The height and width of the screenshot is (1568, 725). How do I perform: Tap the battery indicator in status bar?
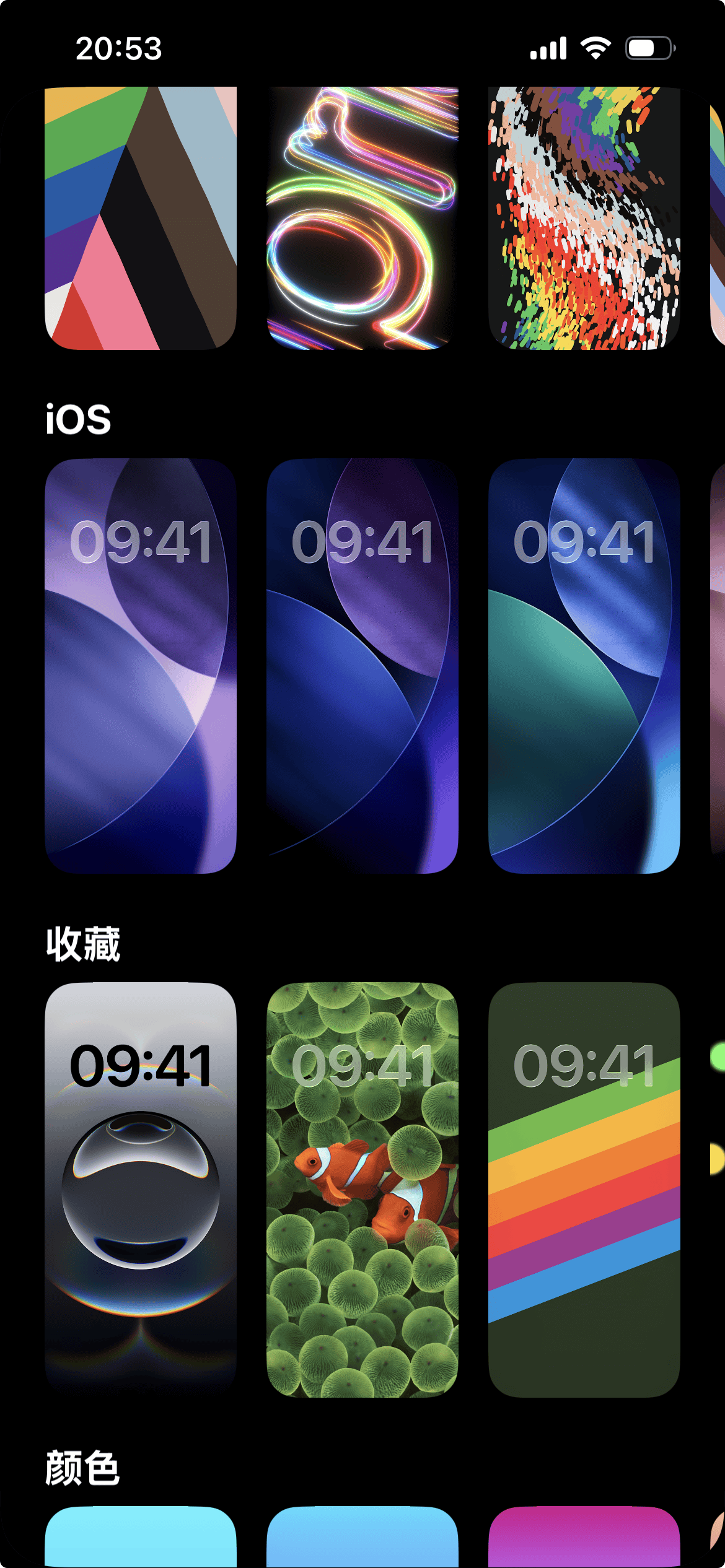point(650,47)
